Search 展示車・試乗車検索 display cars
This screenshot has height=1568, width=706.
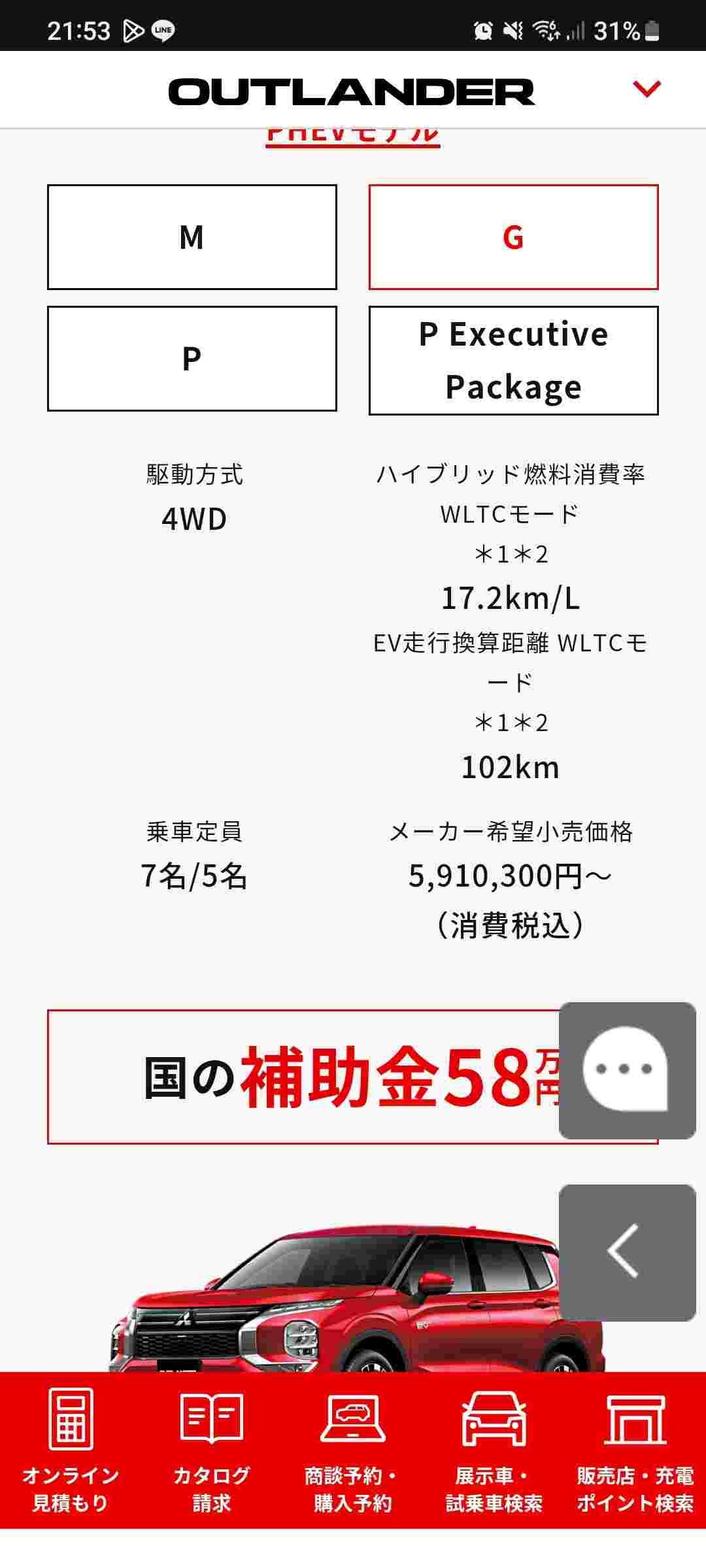pos(494,1449)
